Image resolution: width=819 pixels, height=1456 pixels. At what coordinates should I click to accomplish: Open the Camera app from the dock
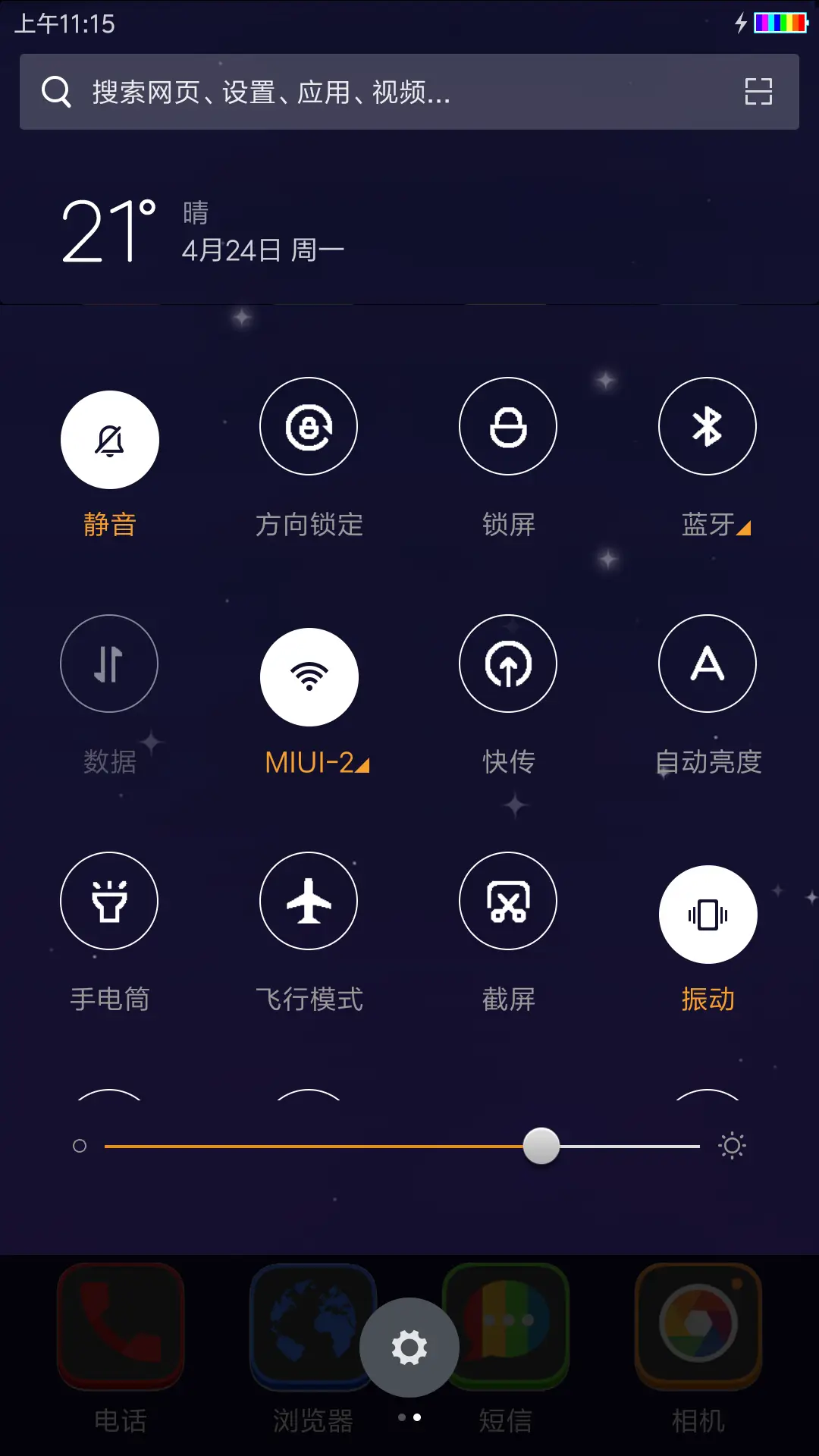point(698,1327)
